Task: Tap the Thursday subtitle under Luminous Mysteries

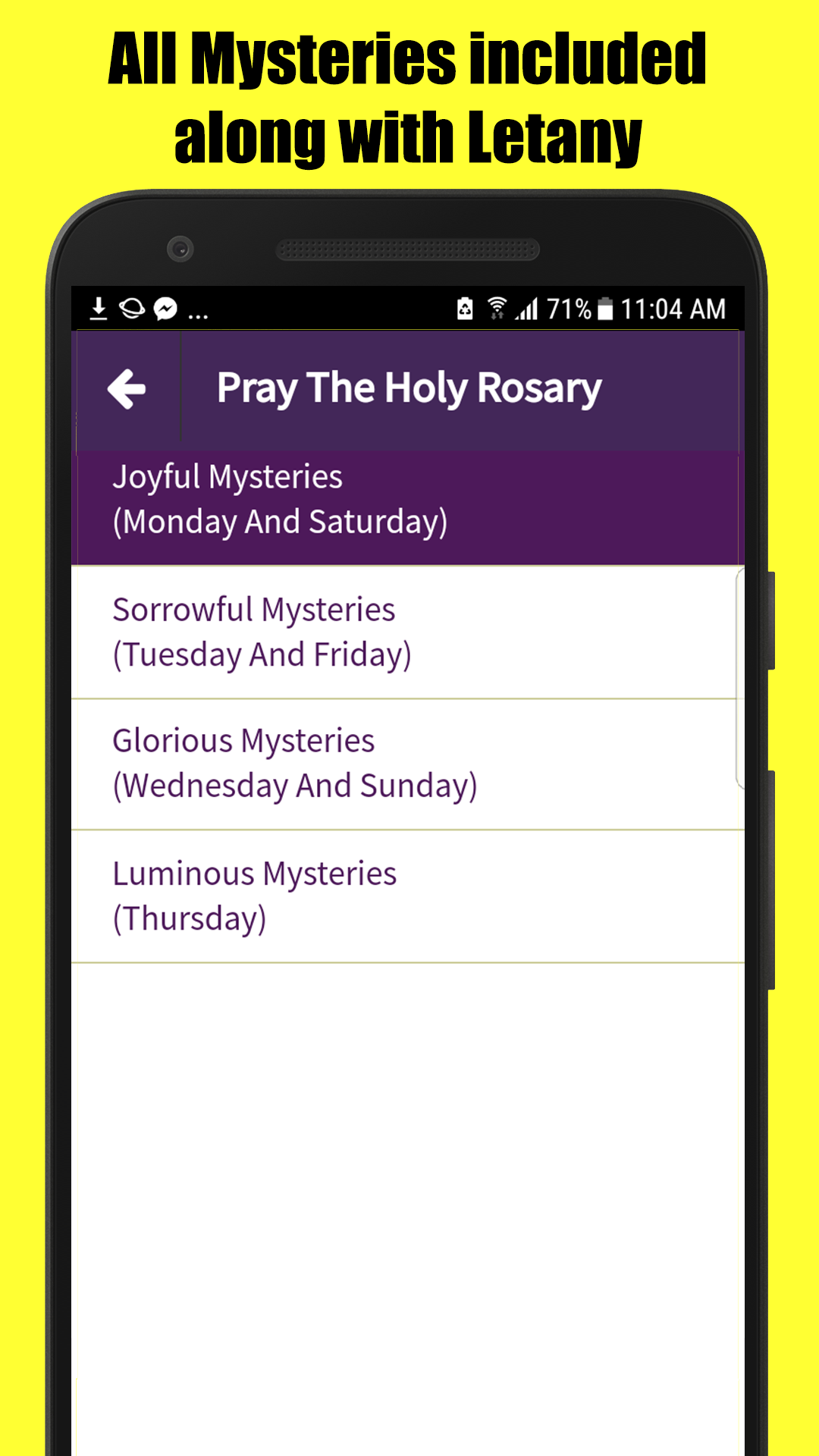Action: click(190, 918)
